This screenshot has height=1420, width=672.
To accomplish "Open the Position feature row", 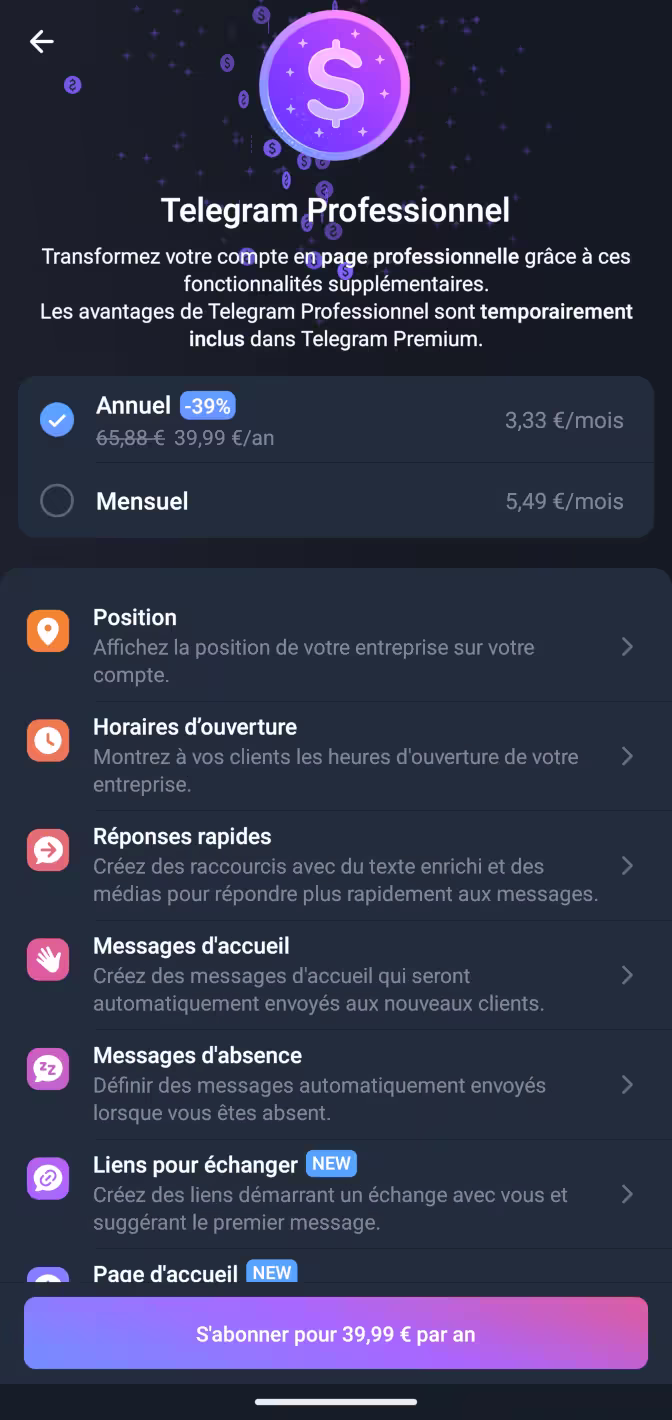I will tap(336, 646).
